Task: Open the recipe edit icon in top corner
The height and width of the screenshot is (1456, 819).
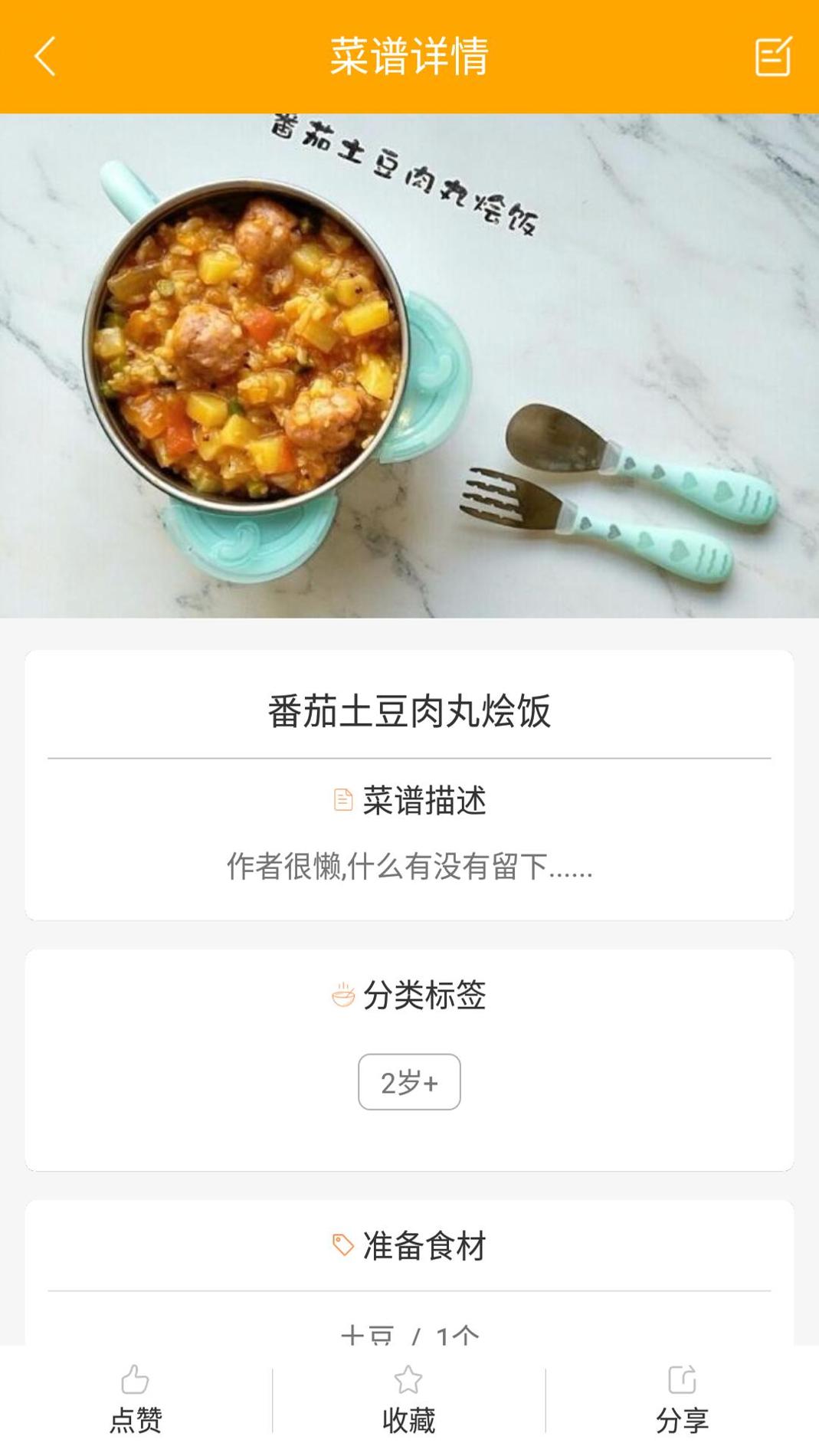Action: [x=774, y=57]
